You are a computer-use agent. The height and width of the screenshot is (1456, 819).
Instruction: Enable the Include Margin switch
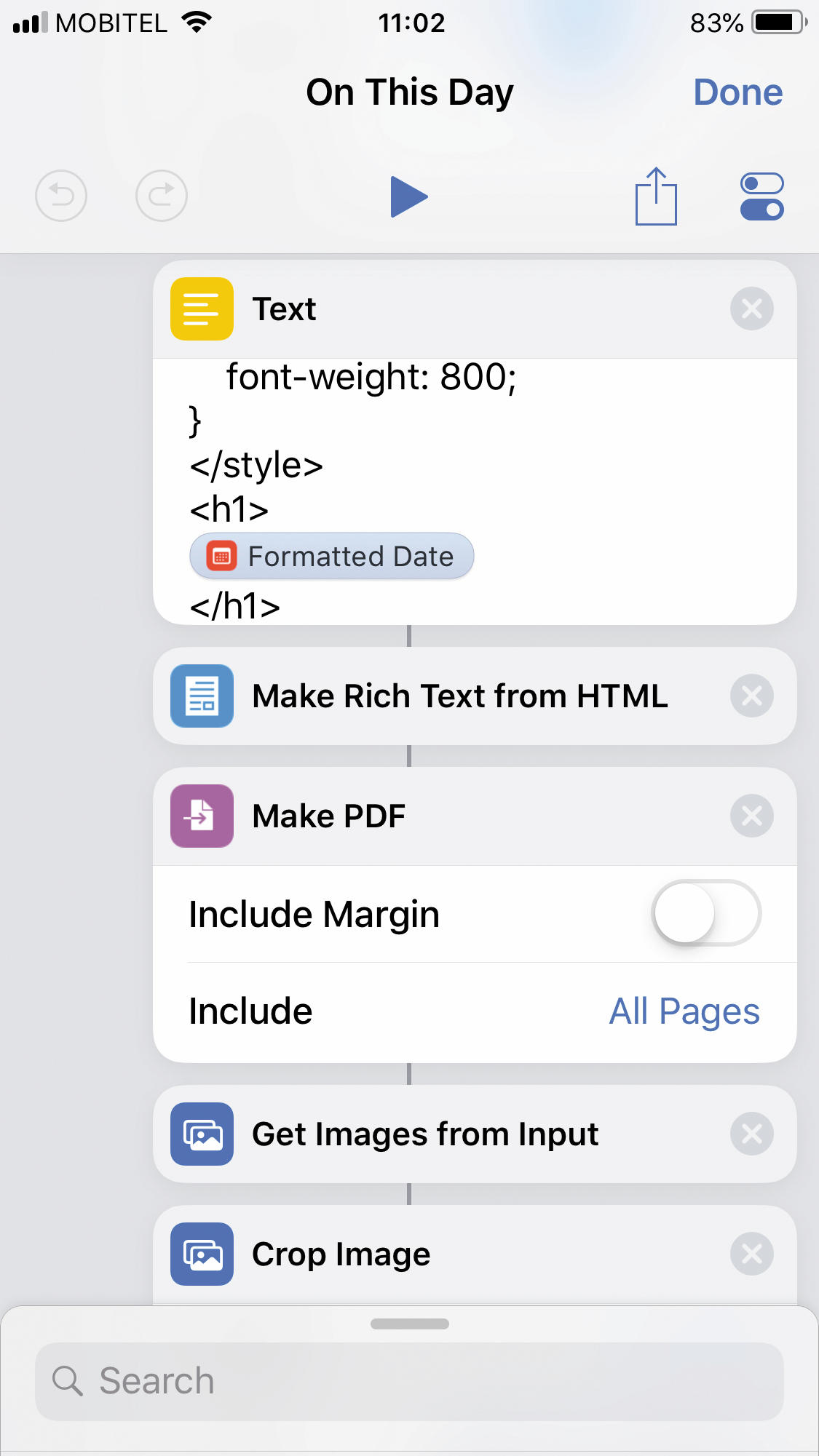click(x=706, y=913)
